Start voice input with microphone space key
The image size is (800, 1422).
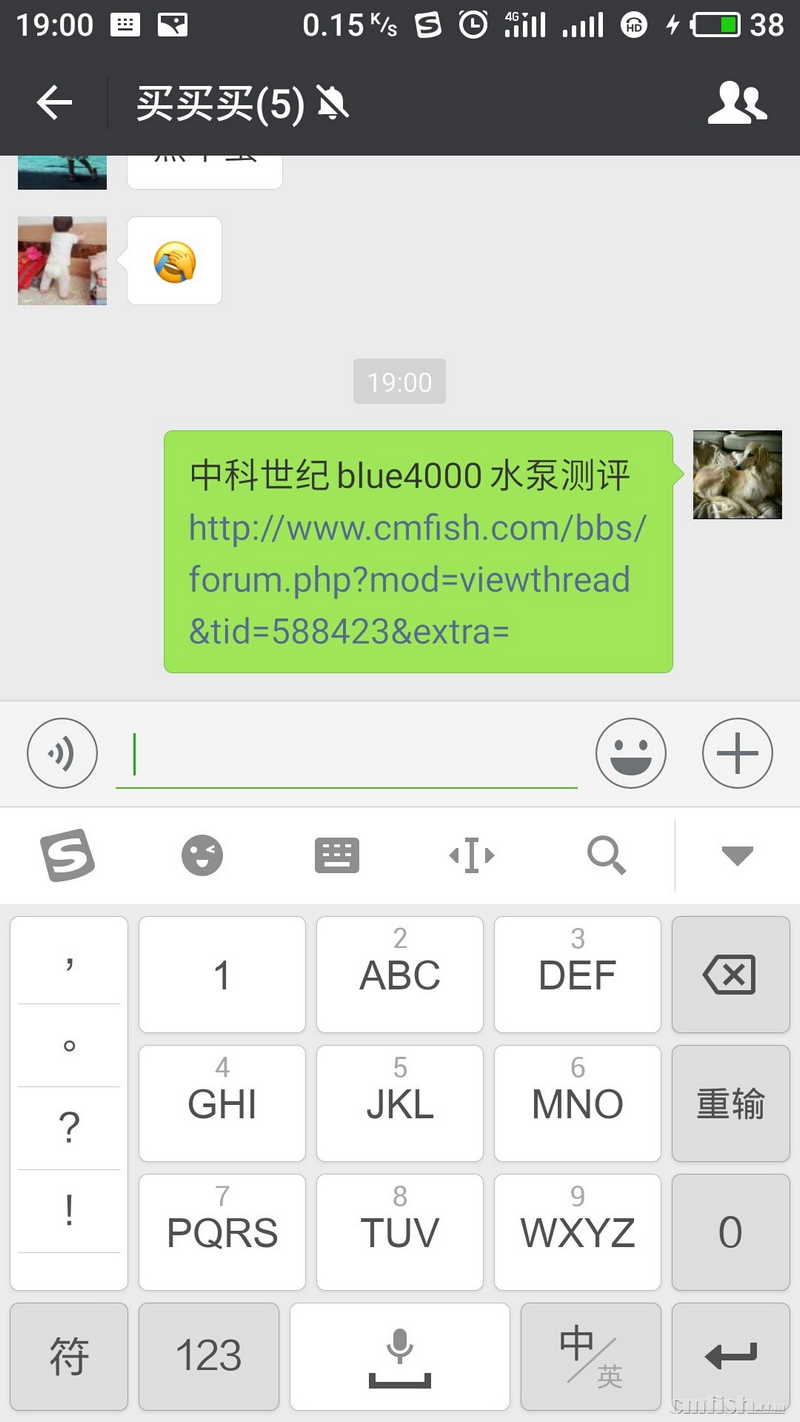(399, 1356)
